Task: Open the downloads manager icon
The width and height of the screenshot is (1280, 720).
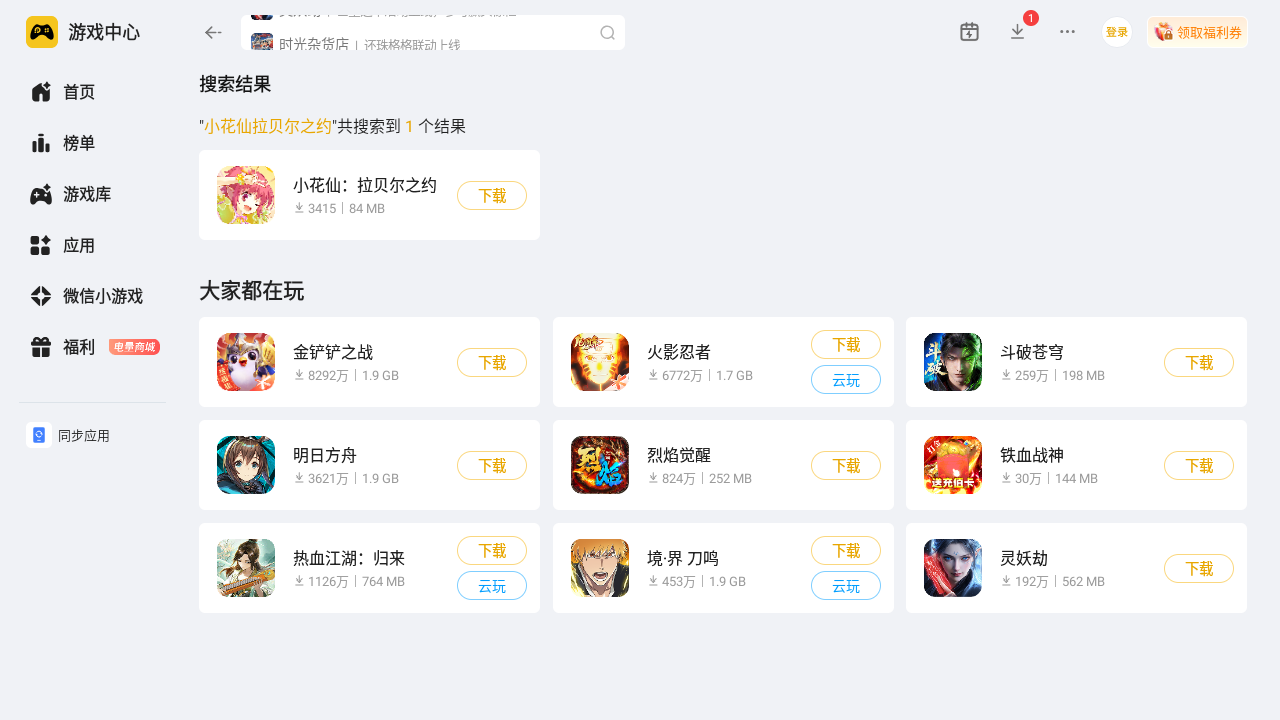Action: pyautogui.click(x=1017, y=32)
